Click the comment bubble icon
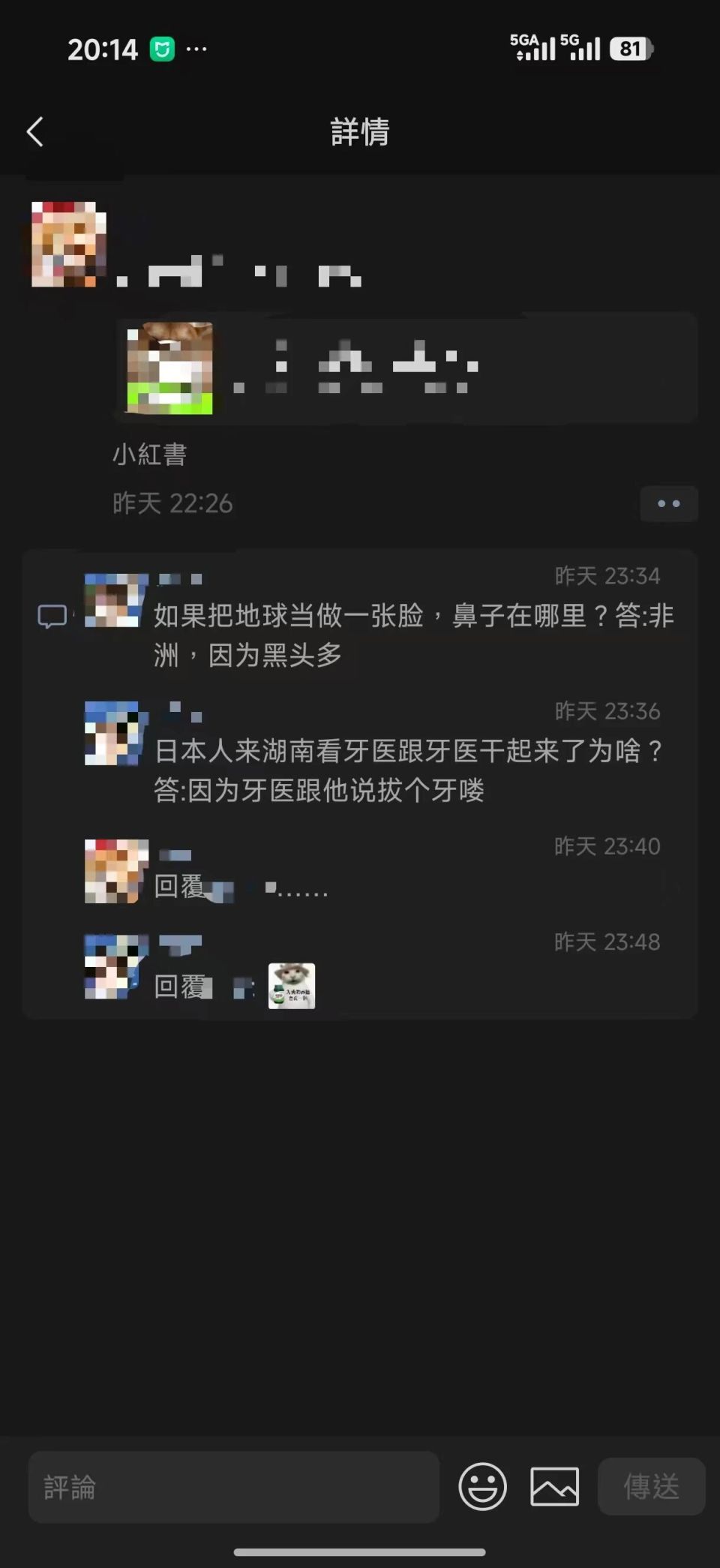 [53, 617]
